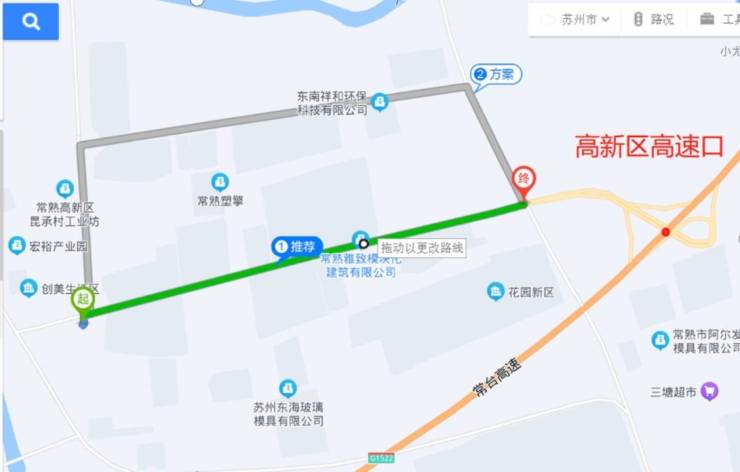The width and height of the screenshot is (740, 472).
Task: Select the 三塘超市 shop marker
Action: [710, 391]
